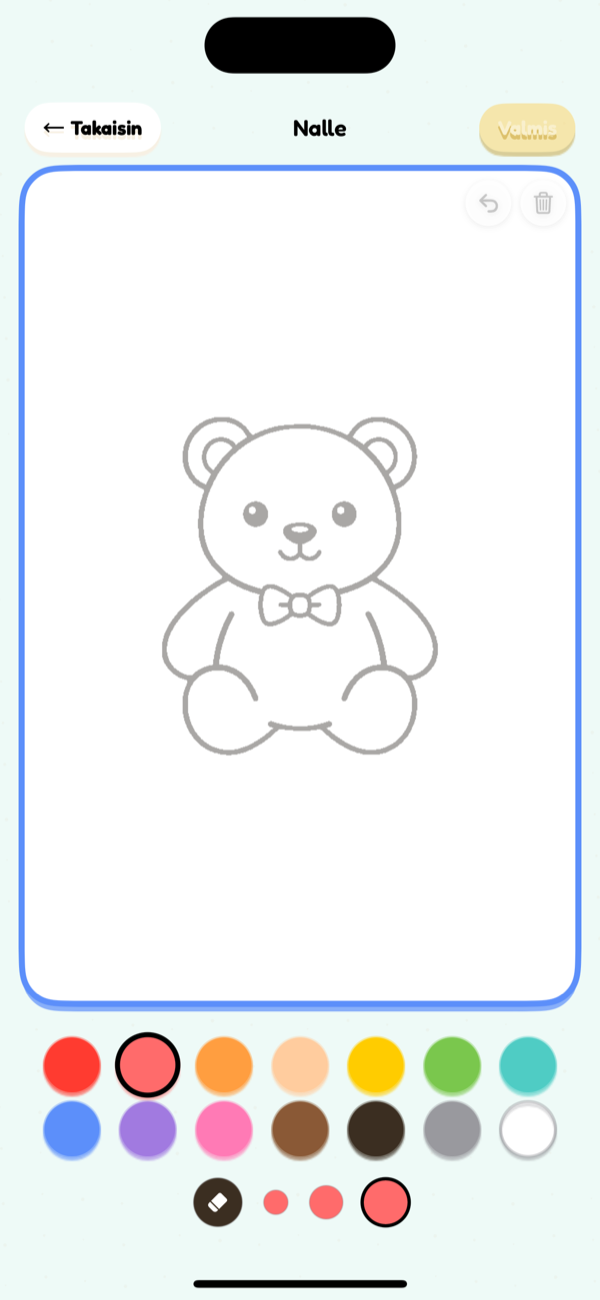Choose the pink color swatch
This screenshot has height=1300, width=600.
click(224, 1130)
